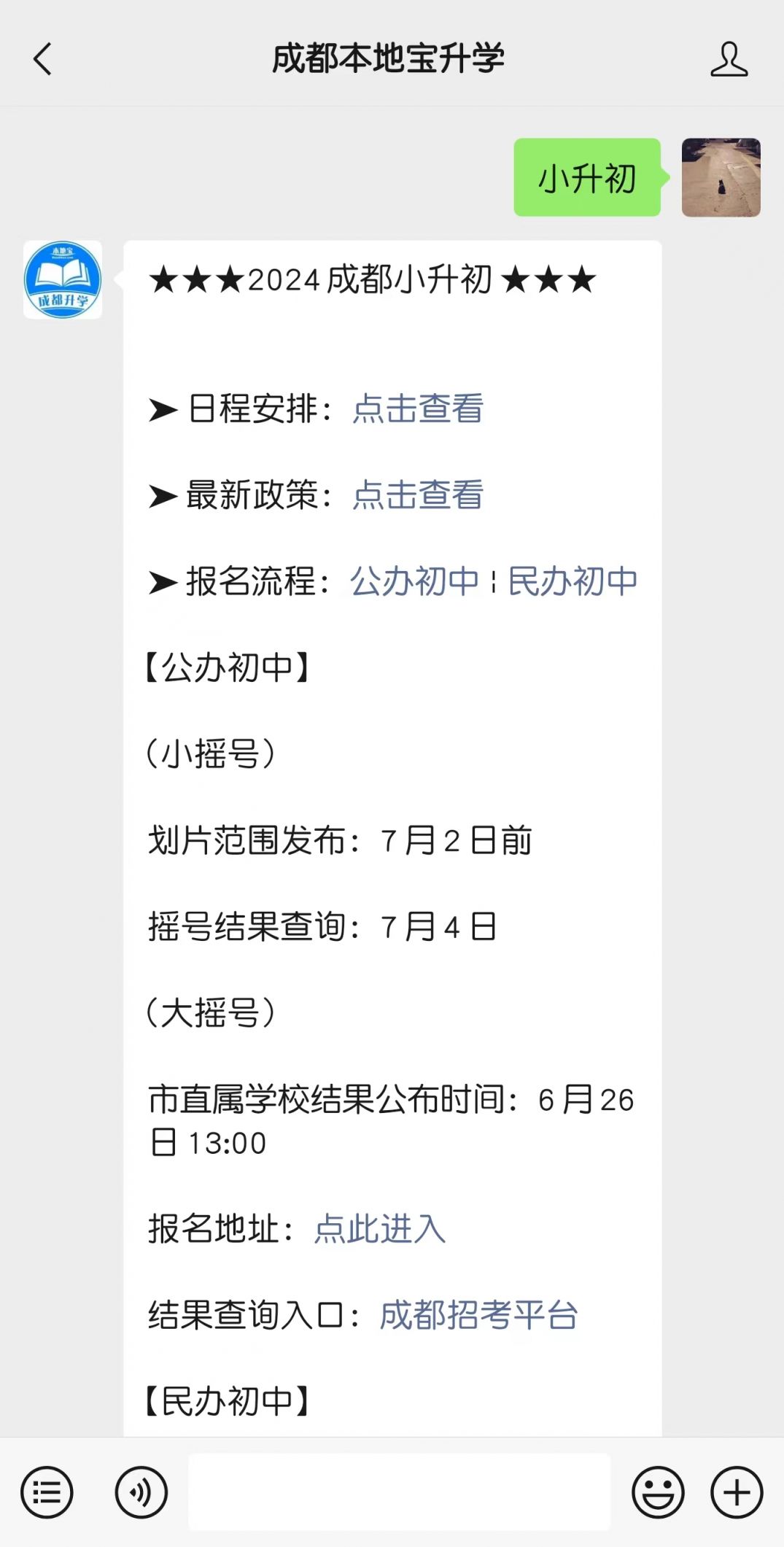Tap the 成都升学 account avatar
Screen dimensions: 784x1547
point(63,280)
